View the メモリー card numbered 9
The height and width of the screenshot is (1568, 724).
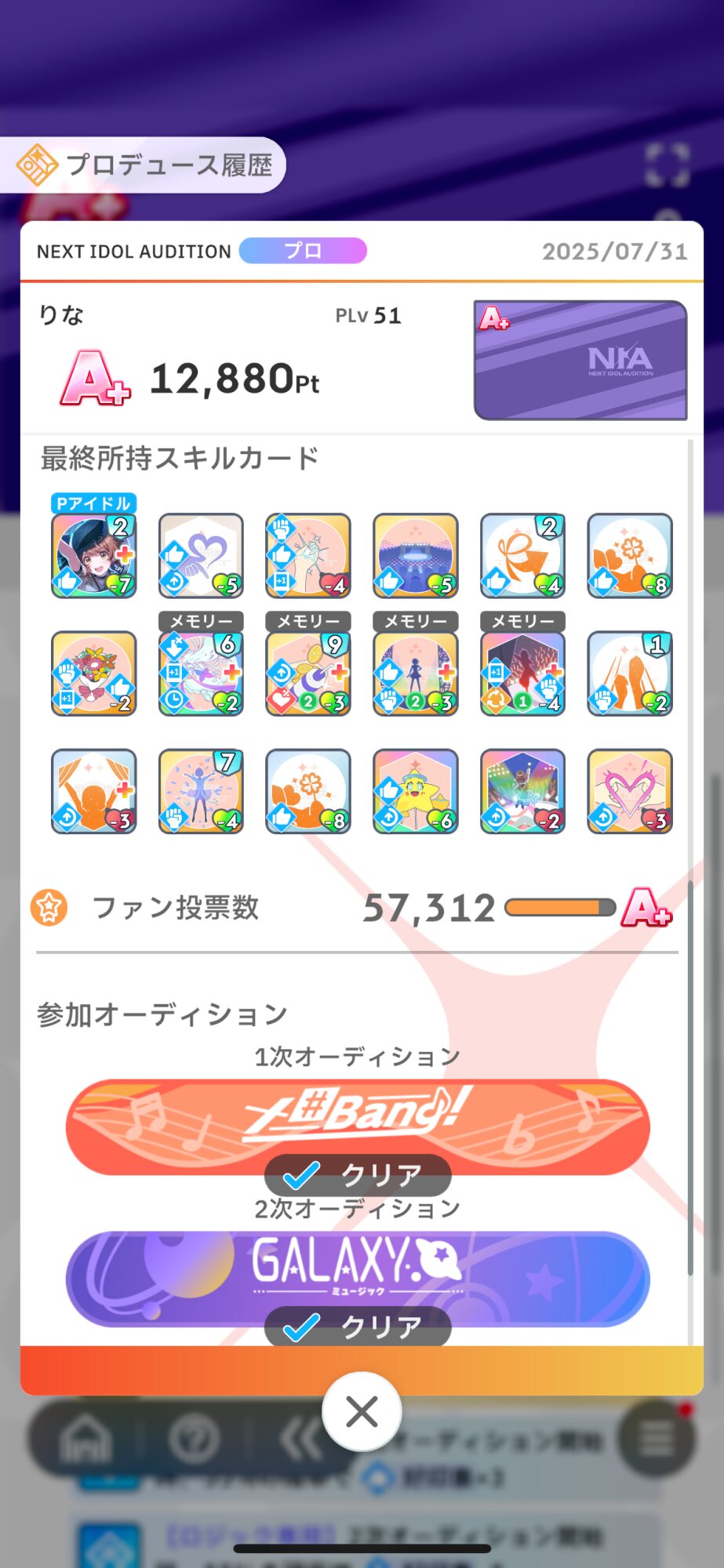coord(308,673)
